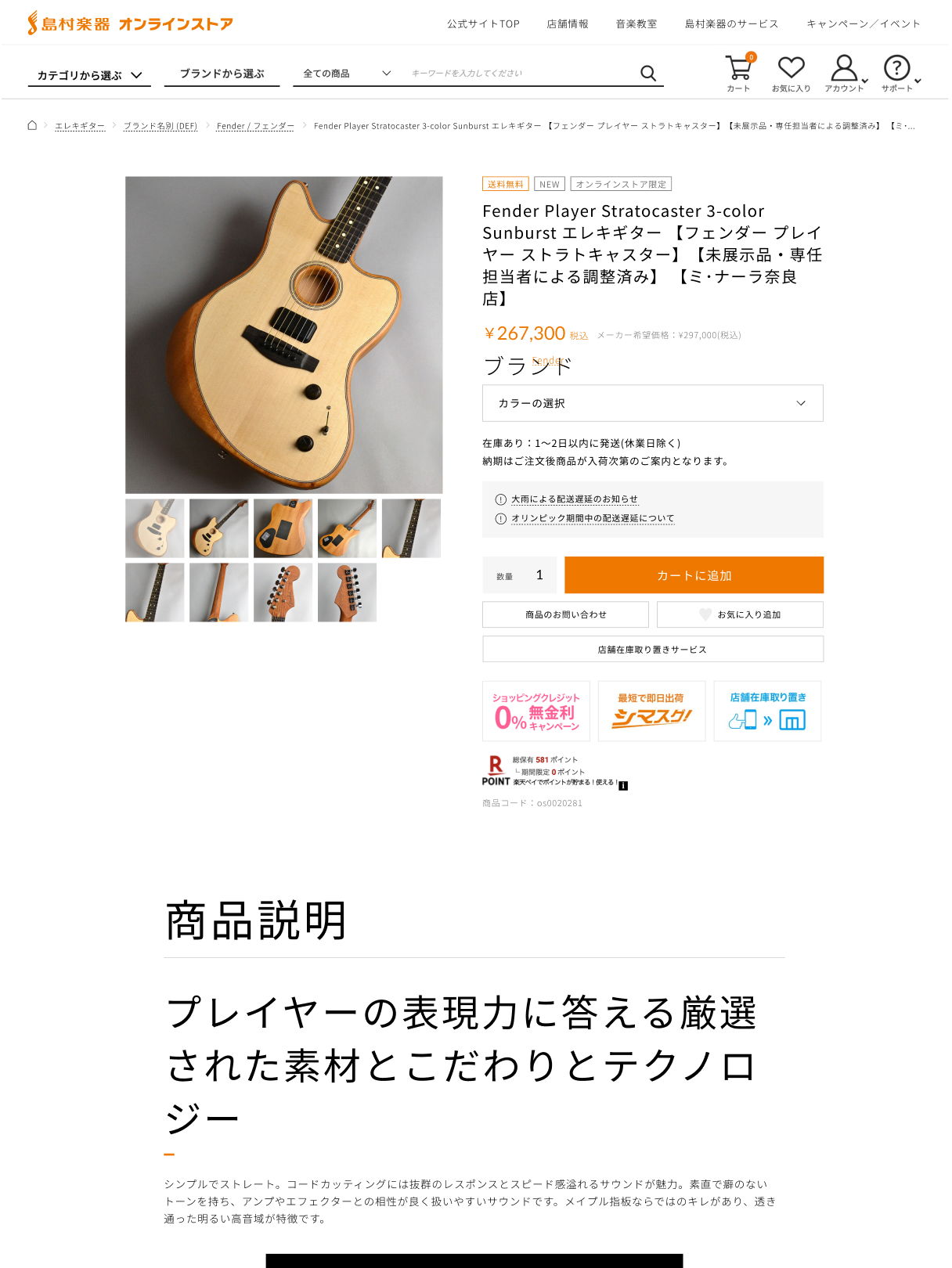Select the orange guitar back thumbnail

[x=283, y=528]
